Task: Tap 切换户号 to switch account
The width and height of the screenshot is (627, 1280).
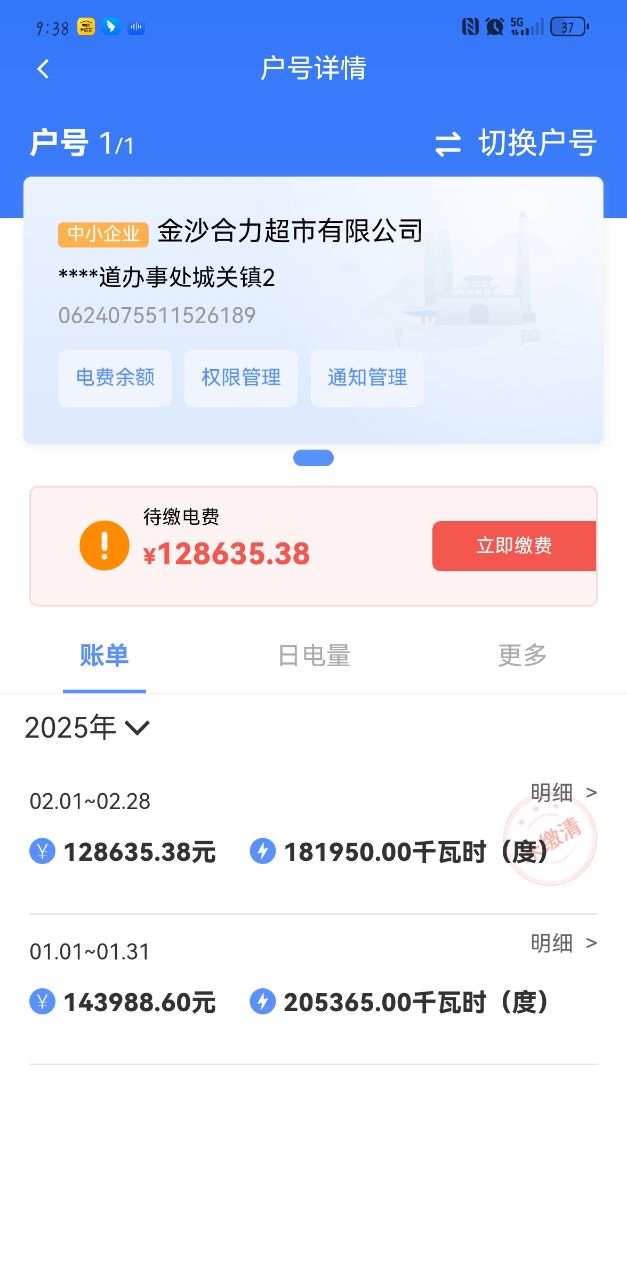Action: [x=516, y=144]
